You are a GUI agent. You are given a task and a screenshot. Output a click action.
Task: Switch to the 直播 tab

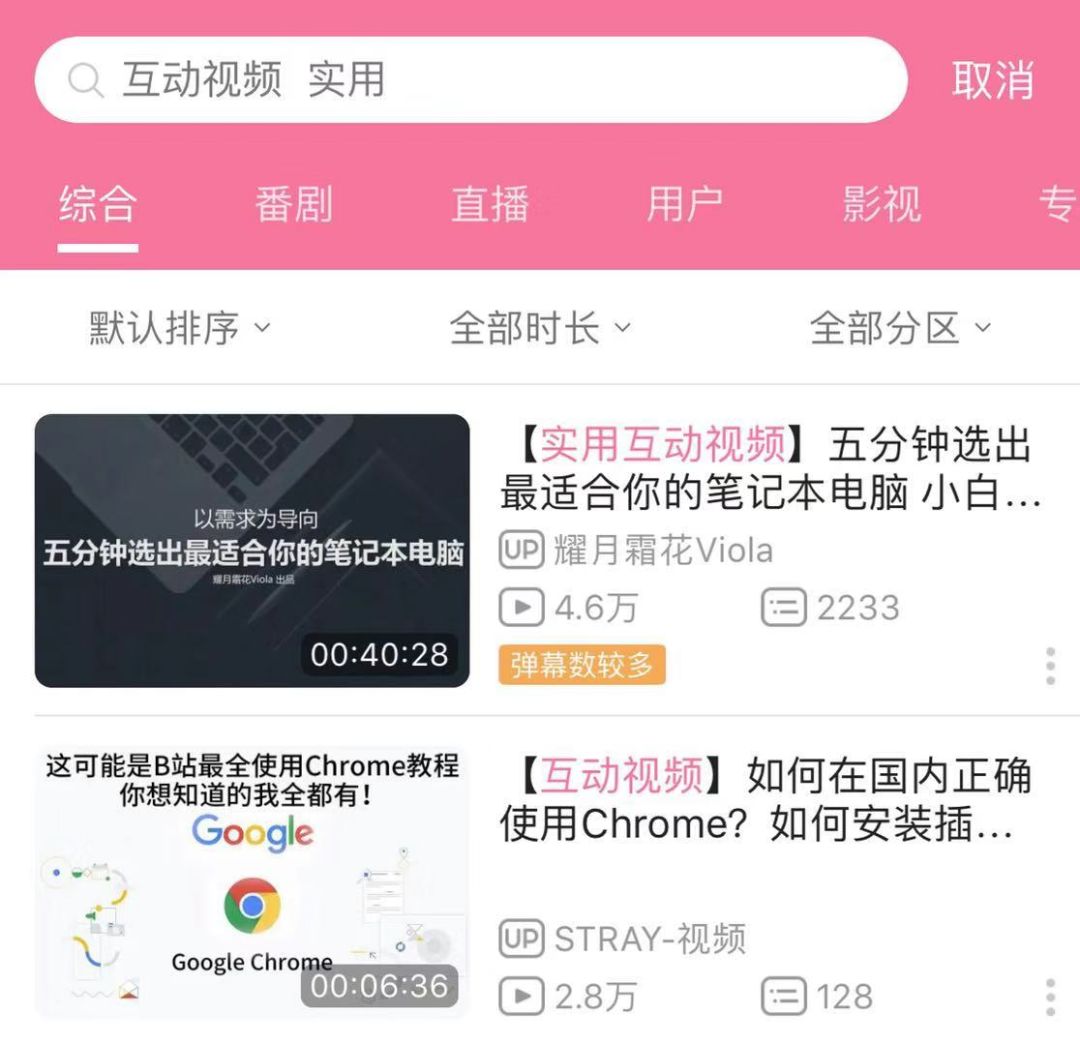click(x=489, y=205)
